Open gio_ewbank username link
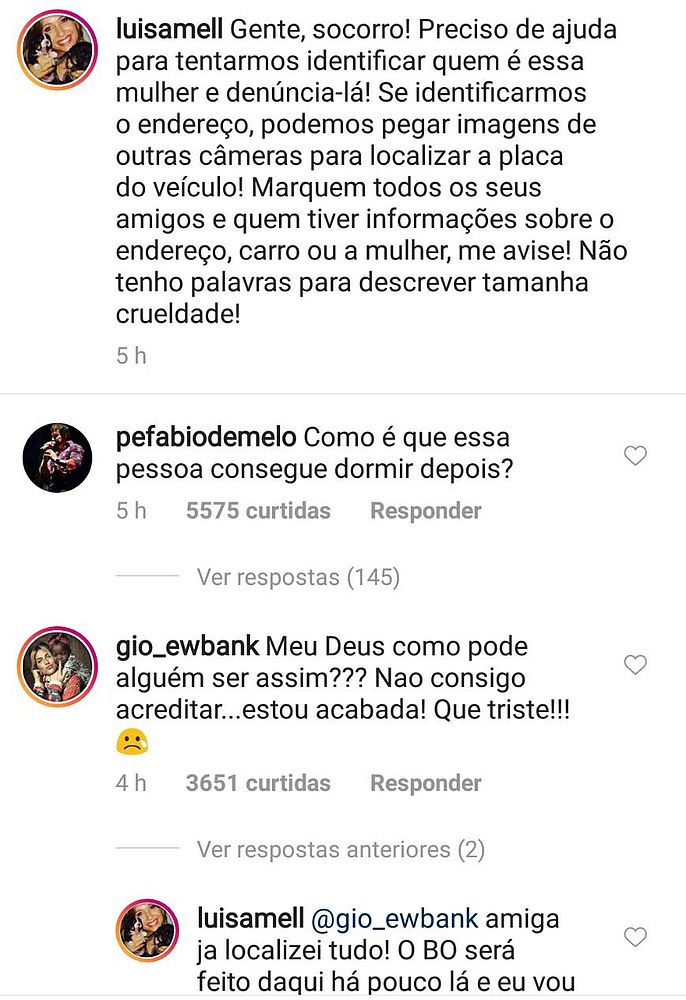Viewport: 686px width, 1000px height. pos(189,646)
